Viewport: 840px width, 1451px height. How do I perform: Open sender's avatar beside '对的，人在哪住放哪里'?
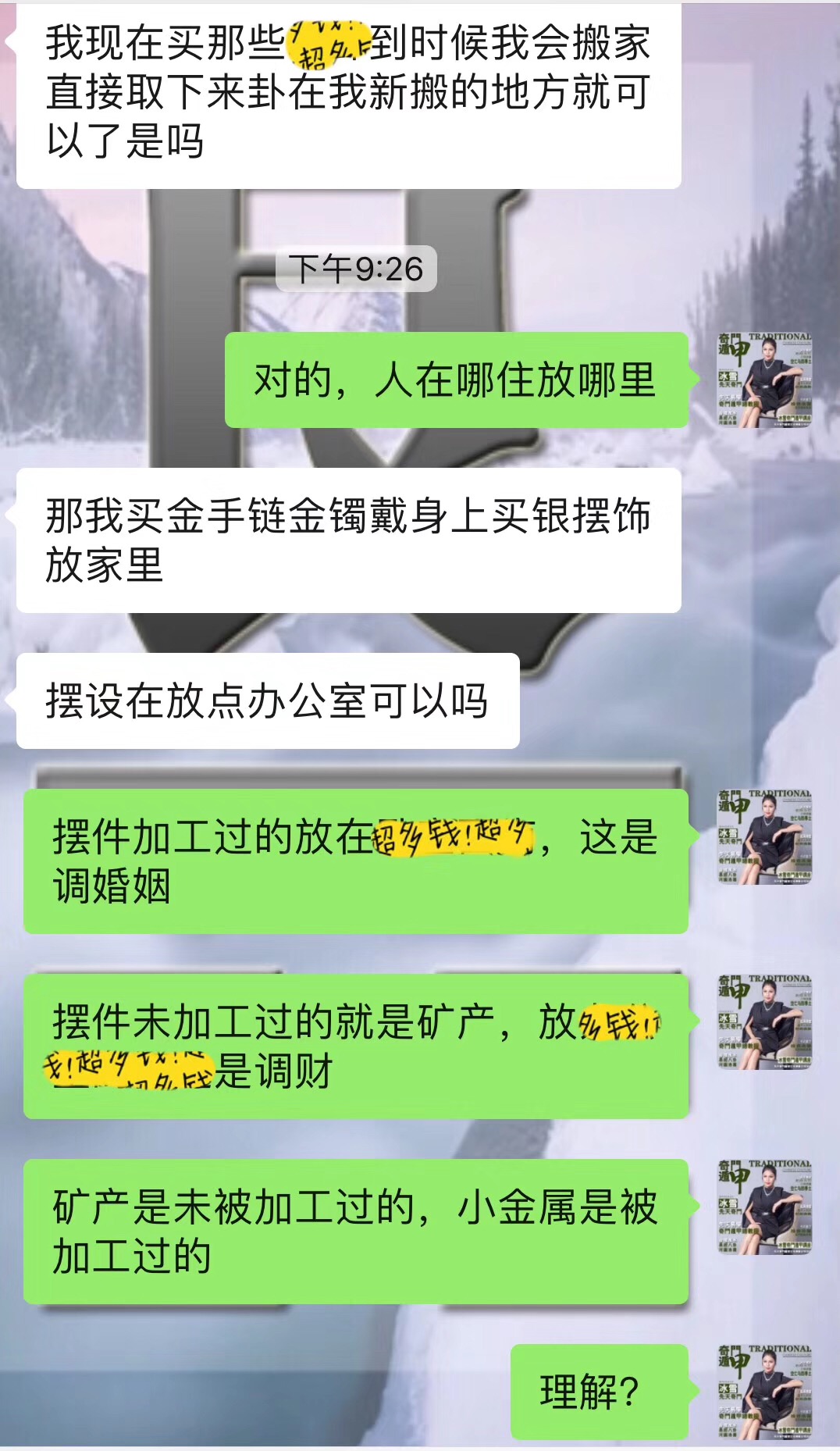(764, 380)
